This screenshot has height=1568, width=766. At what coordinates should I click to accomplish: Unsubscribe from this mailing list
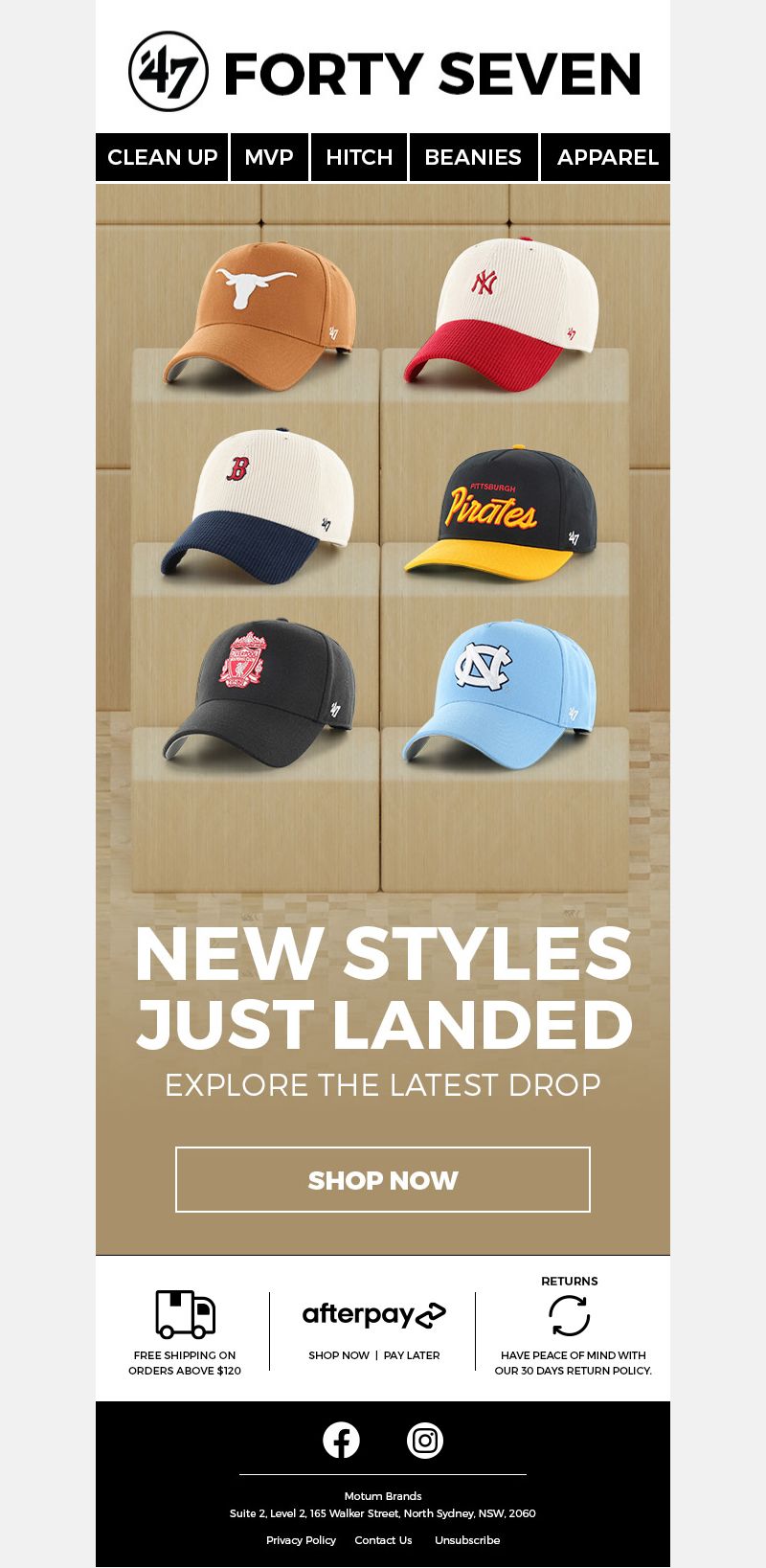click(x=467, y=1540)
